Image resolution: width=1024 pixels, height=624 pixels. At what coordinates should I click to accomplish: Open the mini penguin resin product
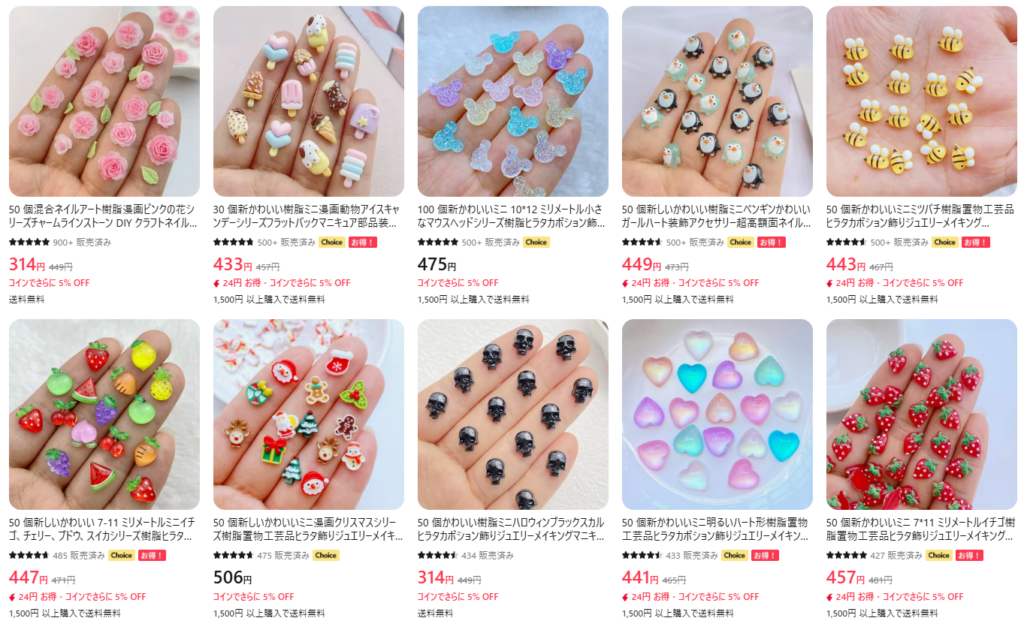[x=717, y=101]
